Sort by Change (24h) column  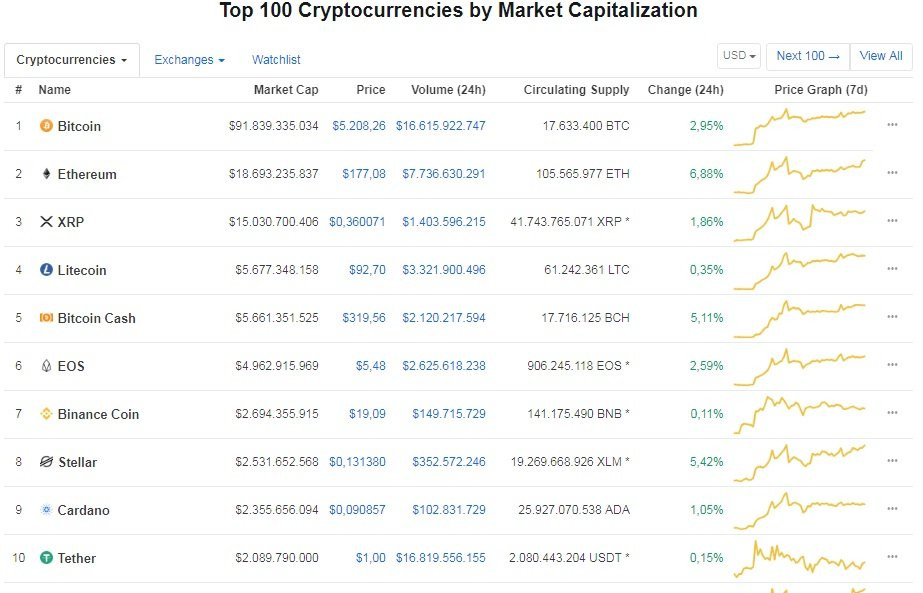(x=685, y=90)
